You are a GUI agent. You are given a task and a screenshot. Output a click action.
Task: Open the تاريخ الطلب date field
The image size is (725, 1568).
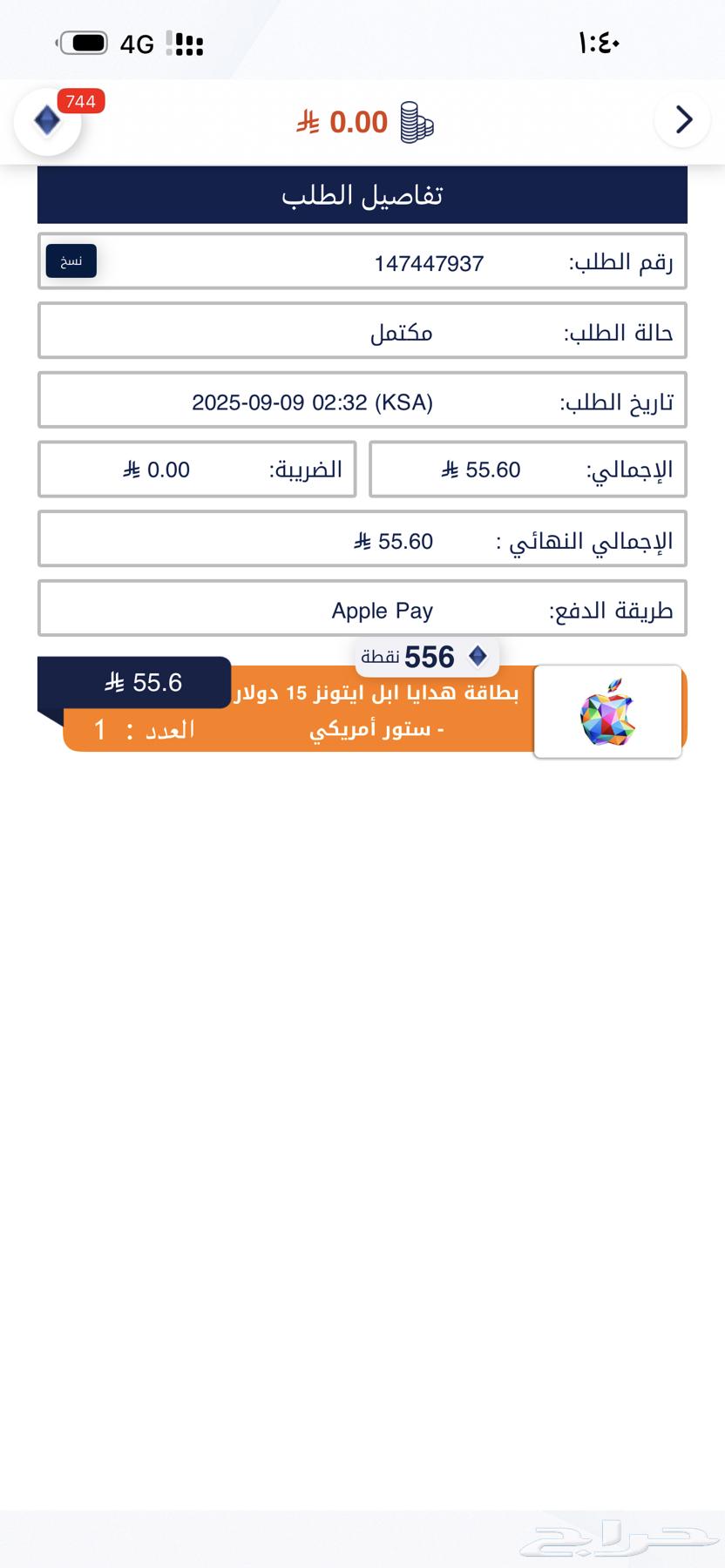362,401
